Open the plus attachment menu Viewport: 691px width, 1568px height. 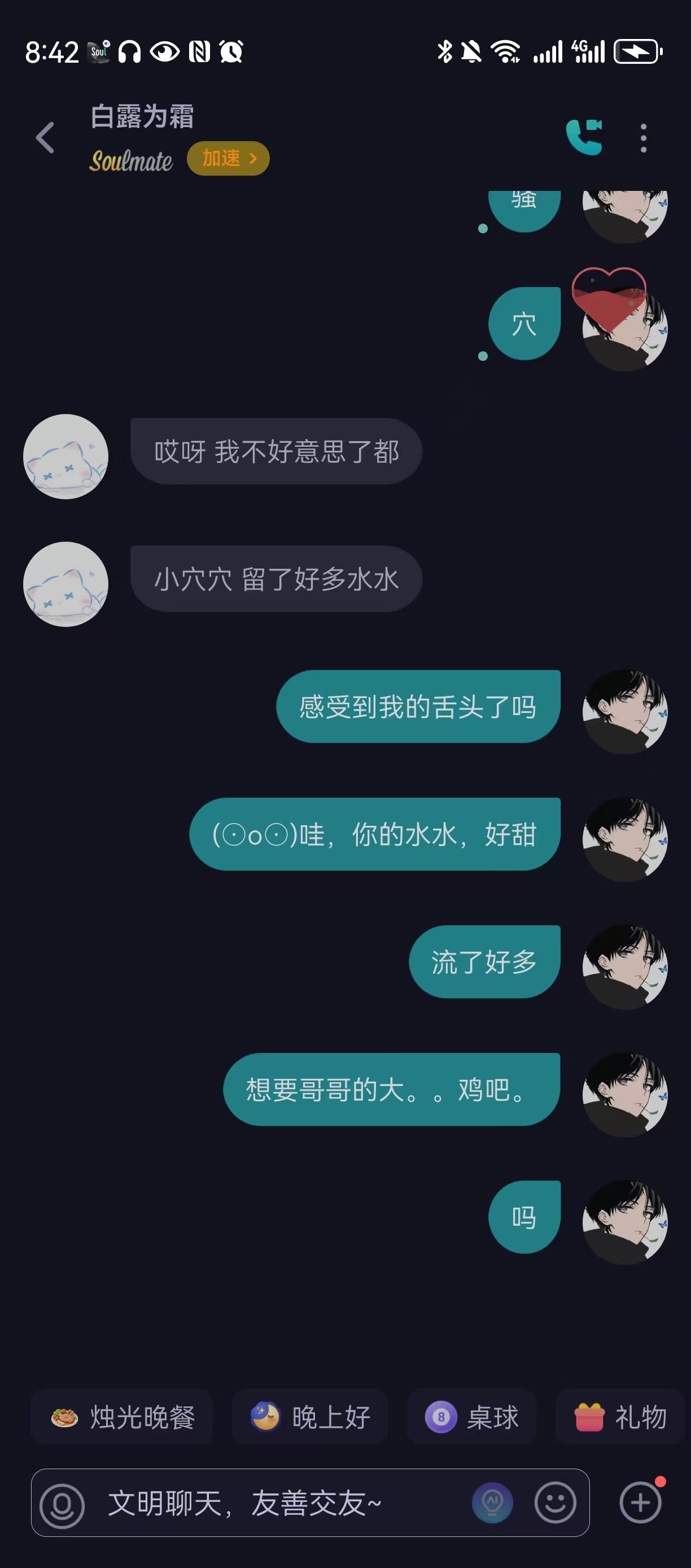point(640,1503)
